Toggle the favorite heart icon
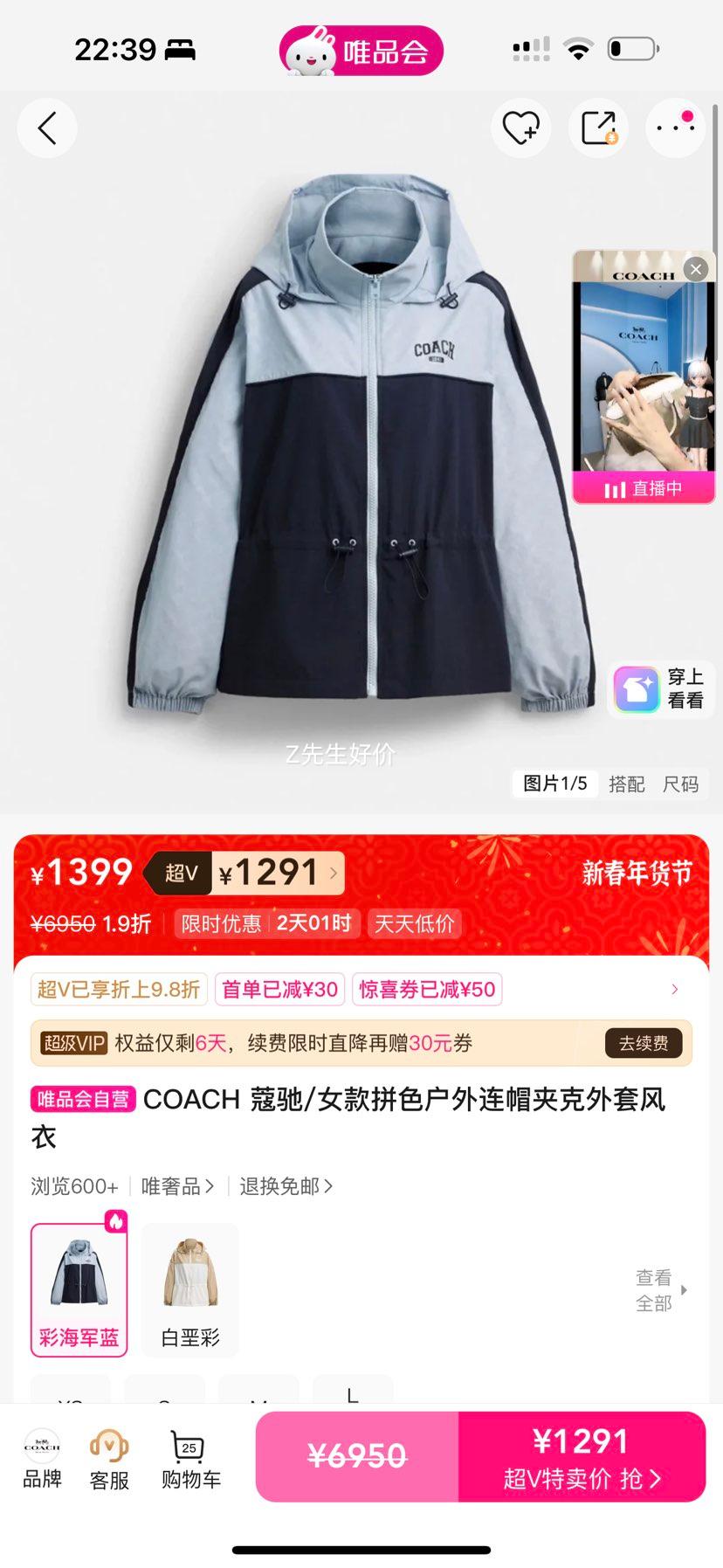The width and height of the screenshot is (723, 1568). (520, 128)
